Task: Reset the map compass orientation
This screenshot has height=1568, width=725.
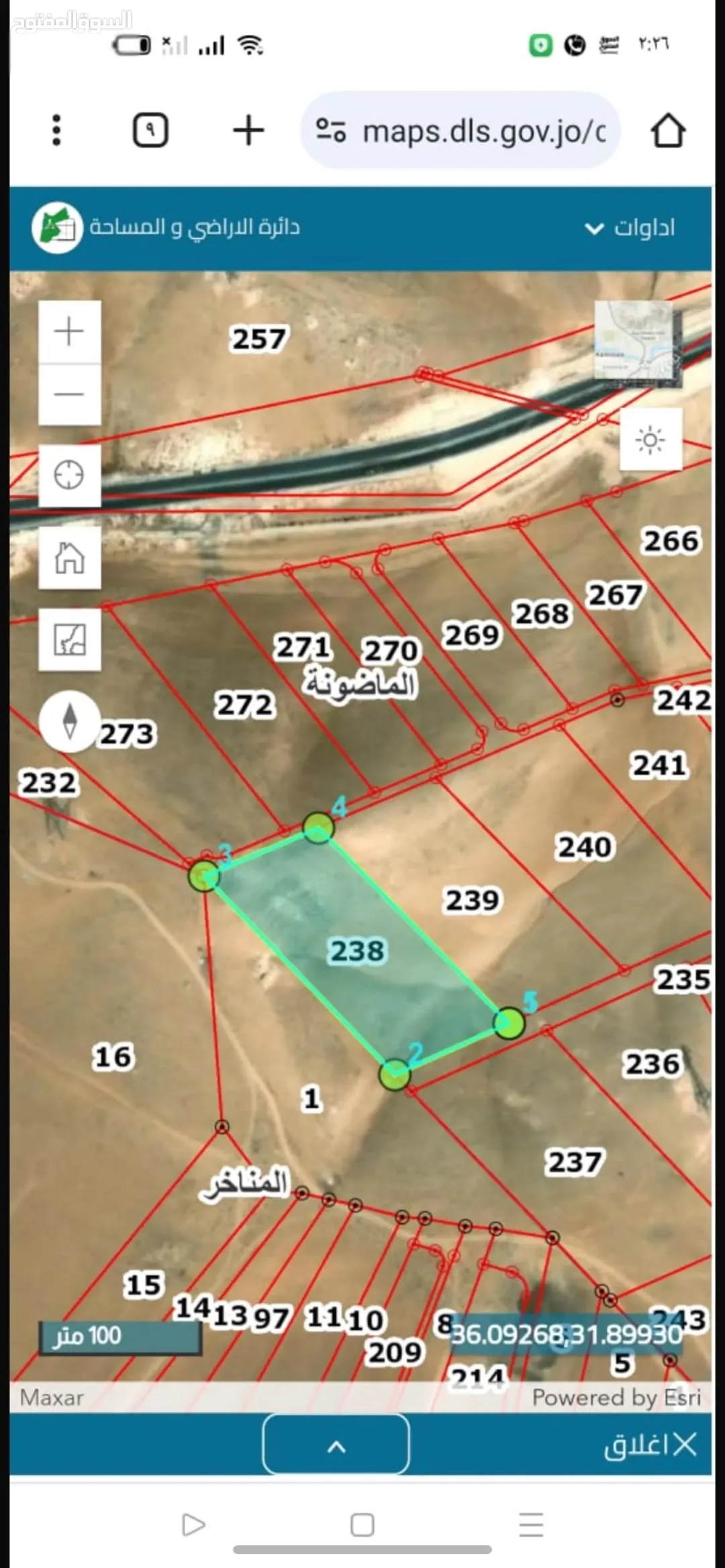Action: click(70, 721)
